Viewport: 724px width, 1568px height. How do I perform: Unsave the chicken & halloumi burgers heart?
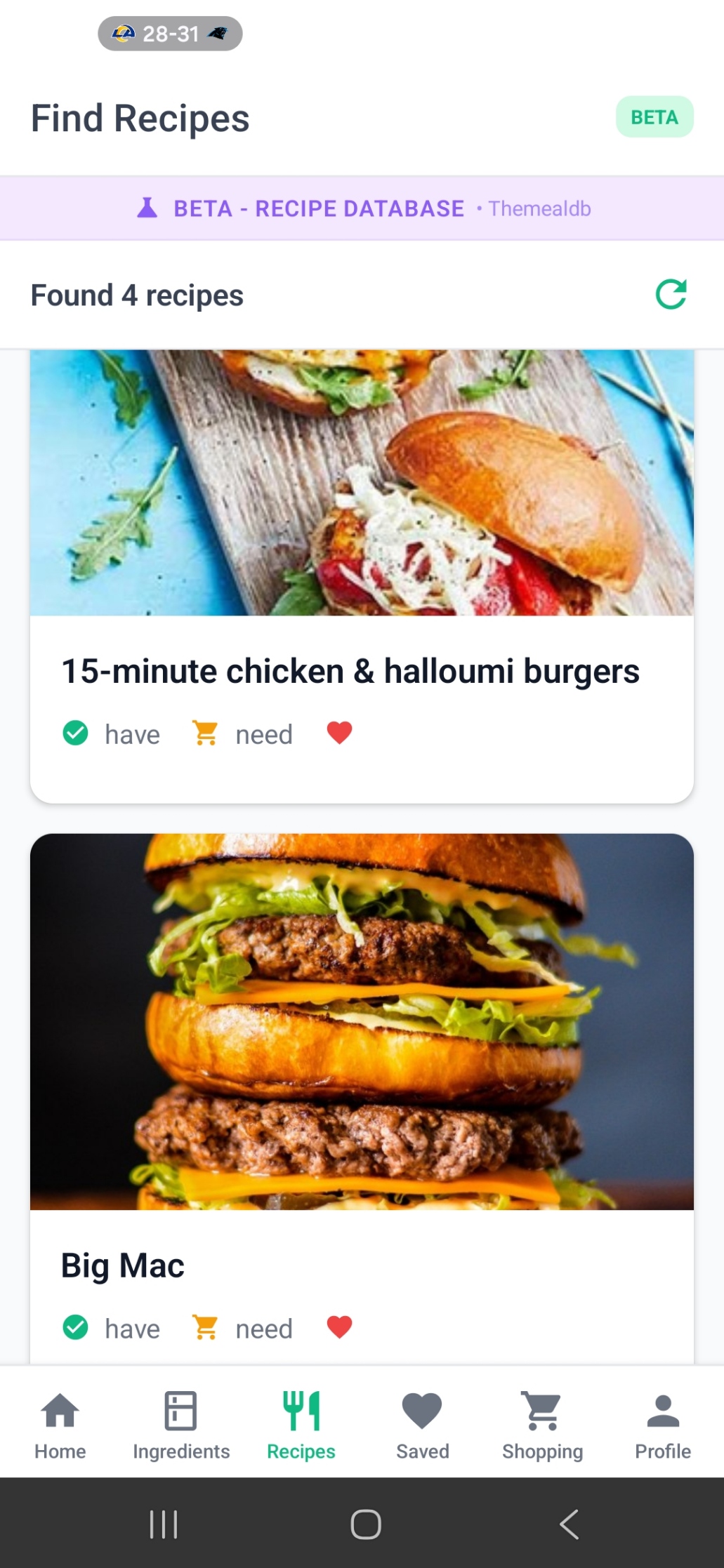tap(339, 733)
